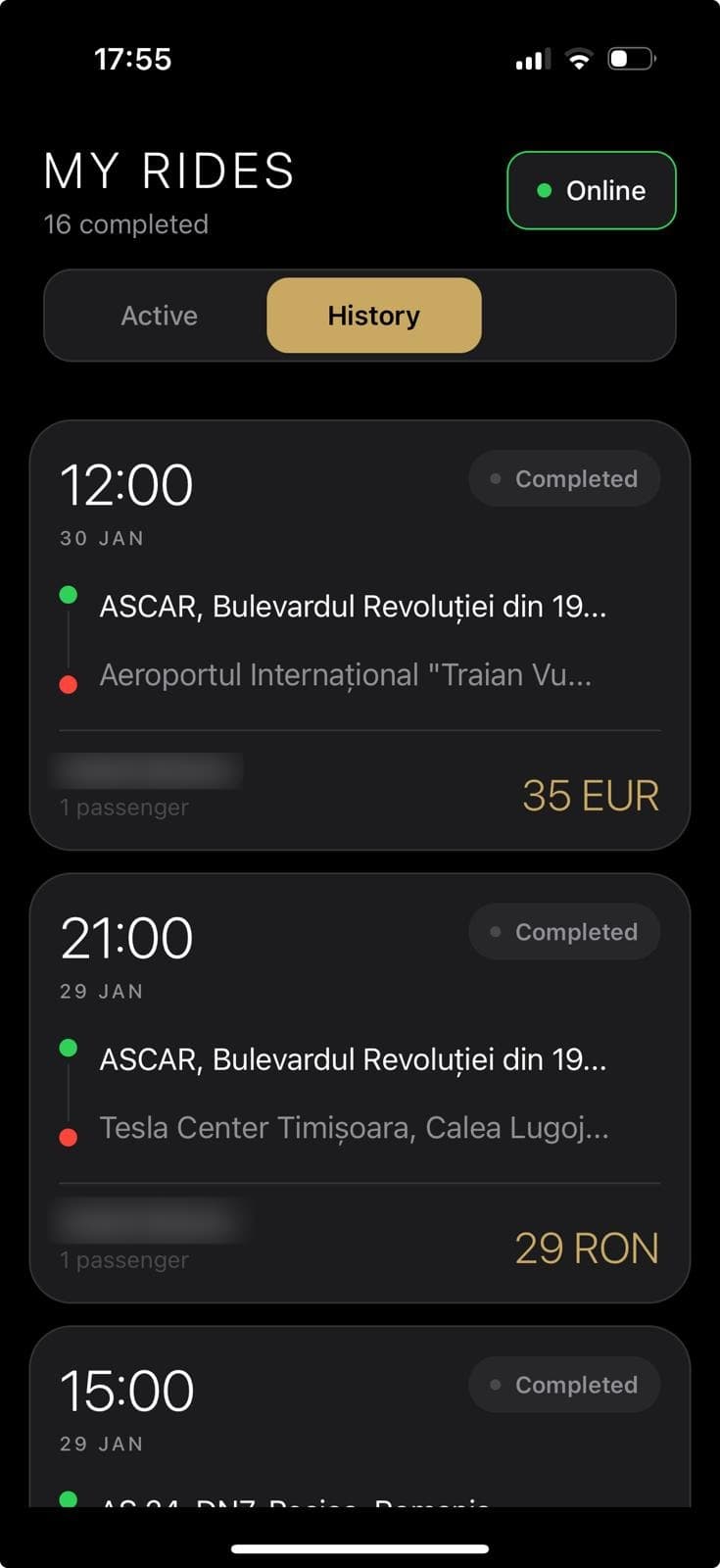Tap the Completed status dot on the 12:00 ride
This screenshot has width=720, height=1568.
point(495,478)
